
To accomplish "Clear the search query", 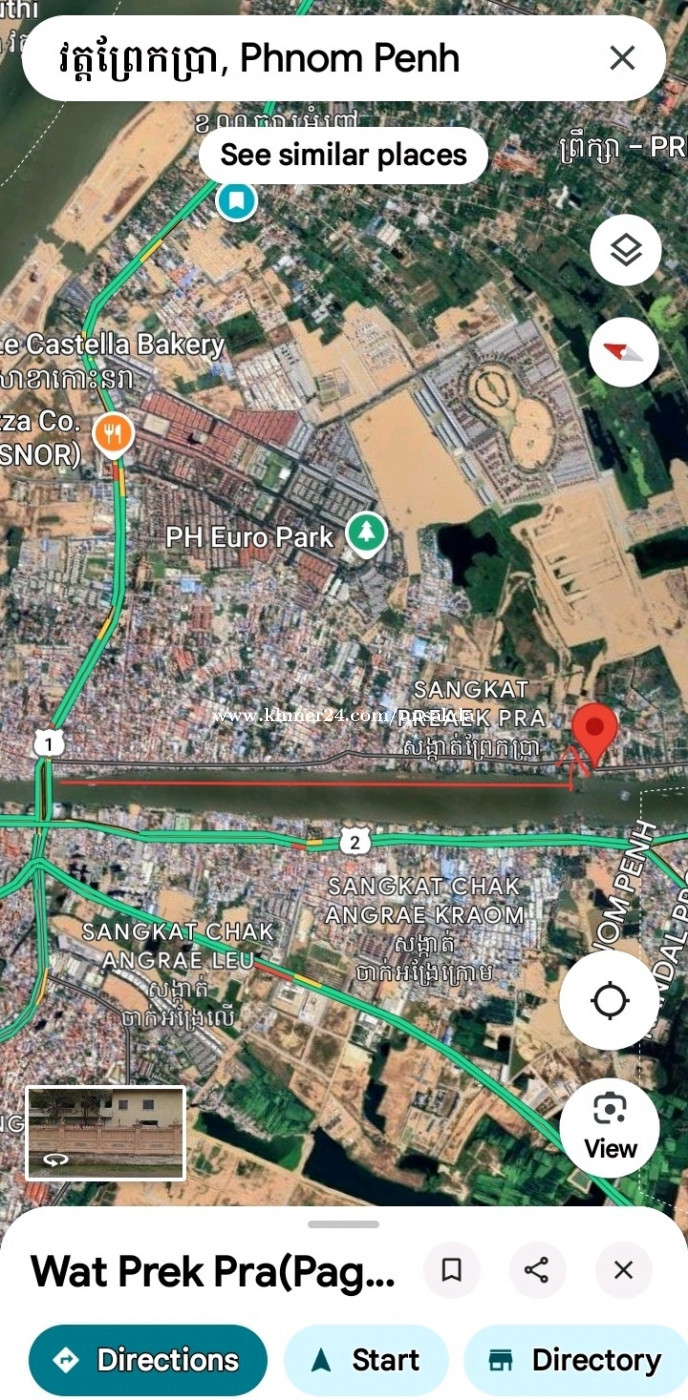I will click(622, 58).
